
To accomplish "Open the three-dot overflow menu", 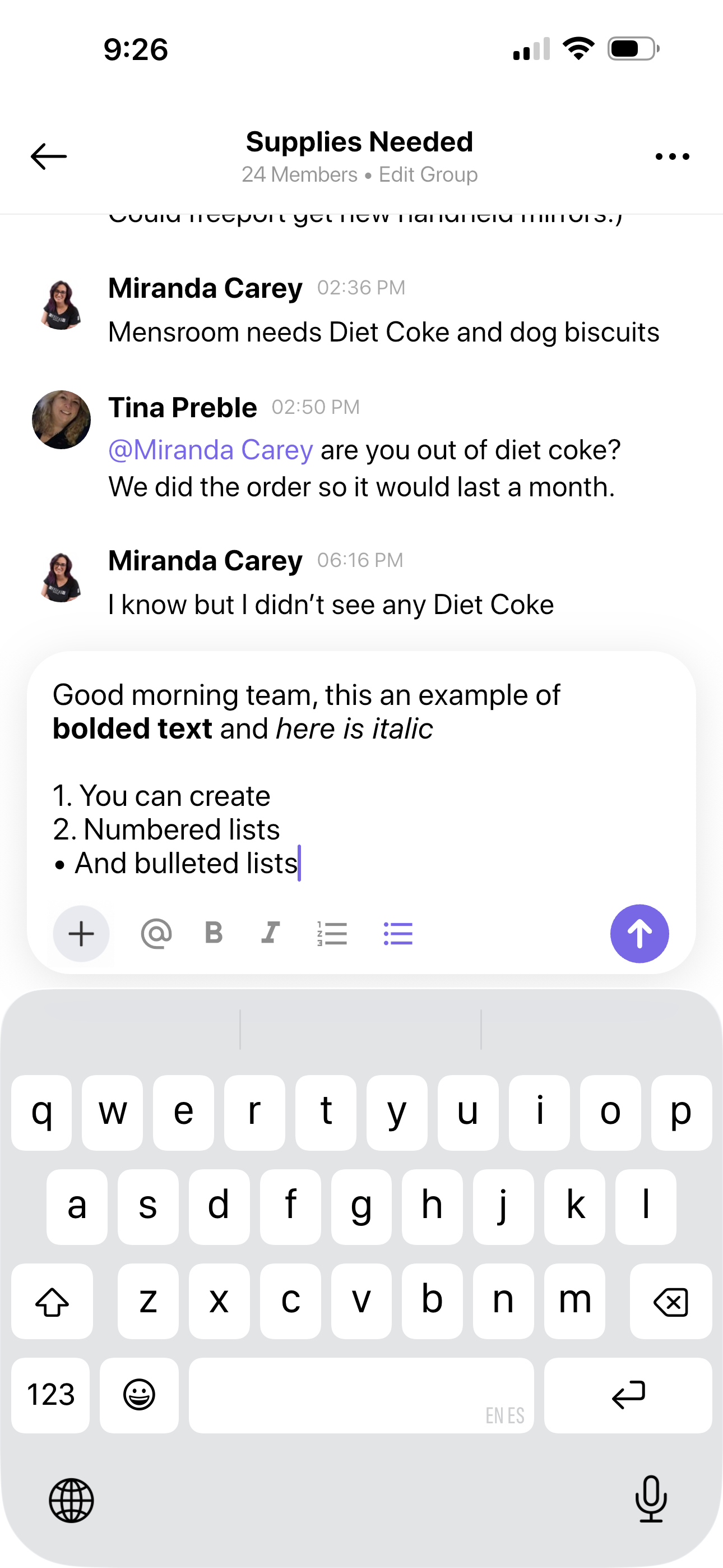I will coord(673,156).
